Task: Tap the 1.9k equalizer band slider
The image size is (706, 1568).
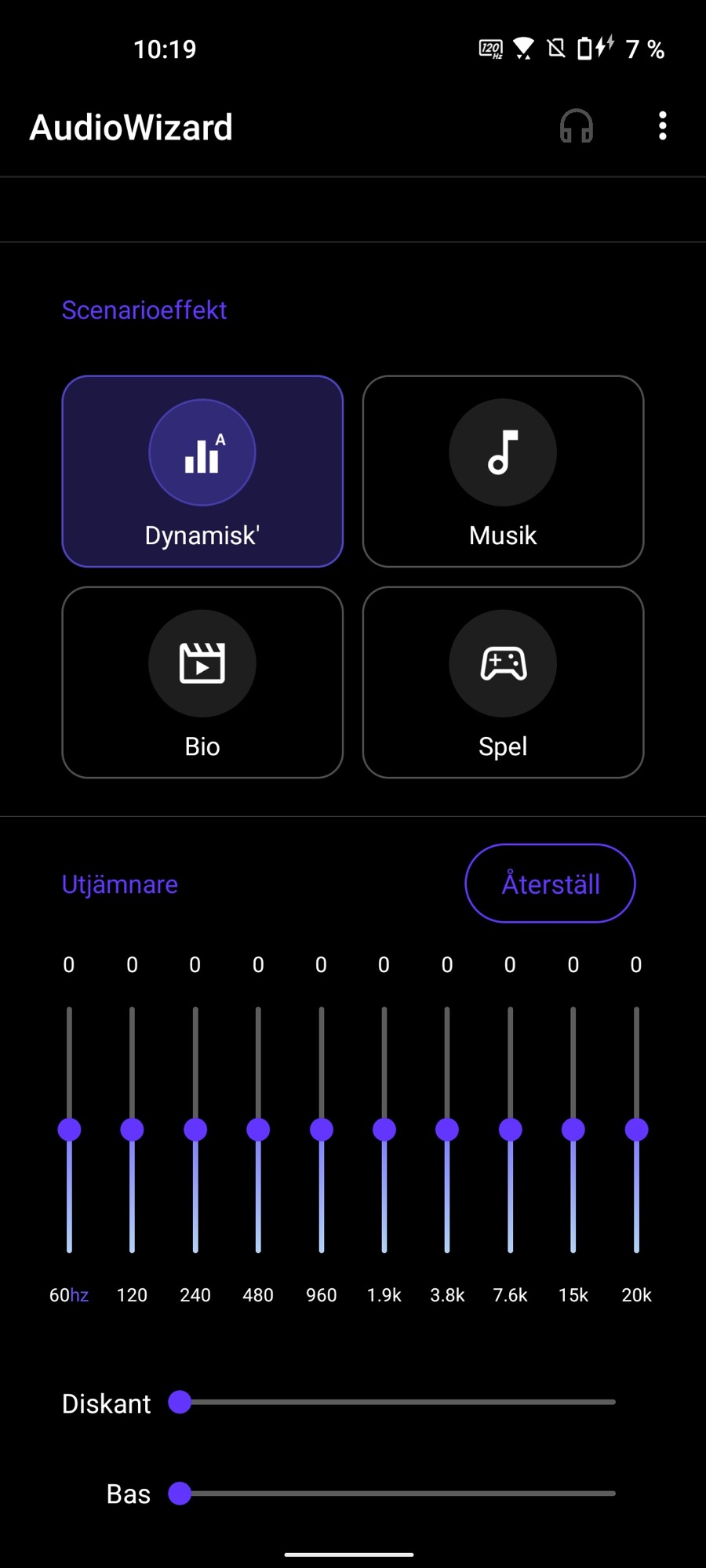Action: 384,1130
